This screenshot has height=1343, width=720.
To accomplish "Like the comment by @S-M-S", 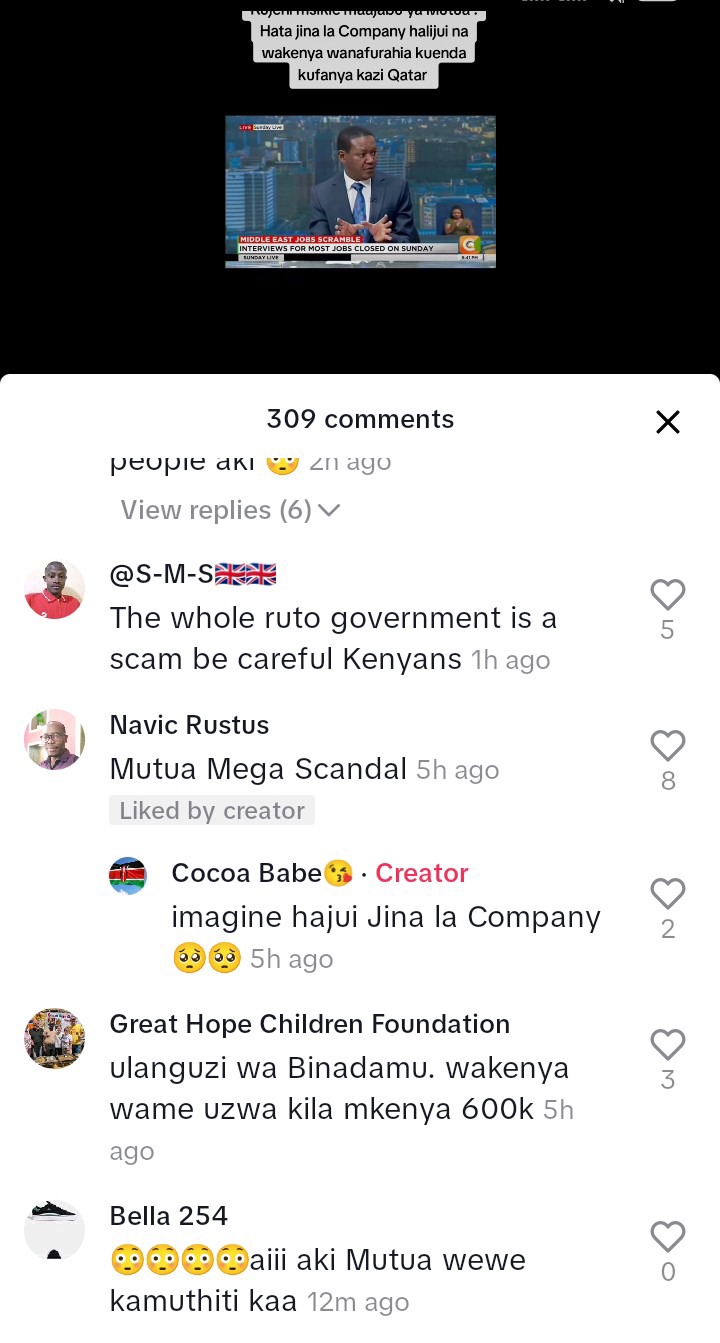I will 667,595.
